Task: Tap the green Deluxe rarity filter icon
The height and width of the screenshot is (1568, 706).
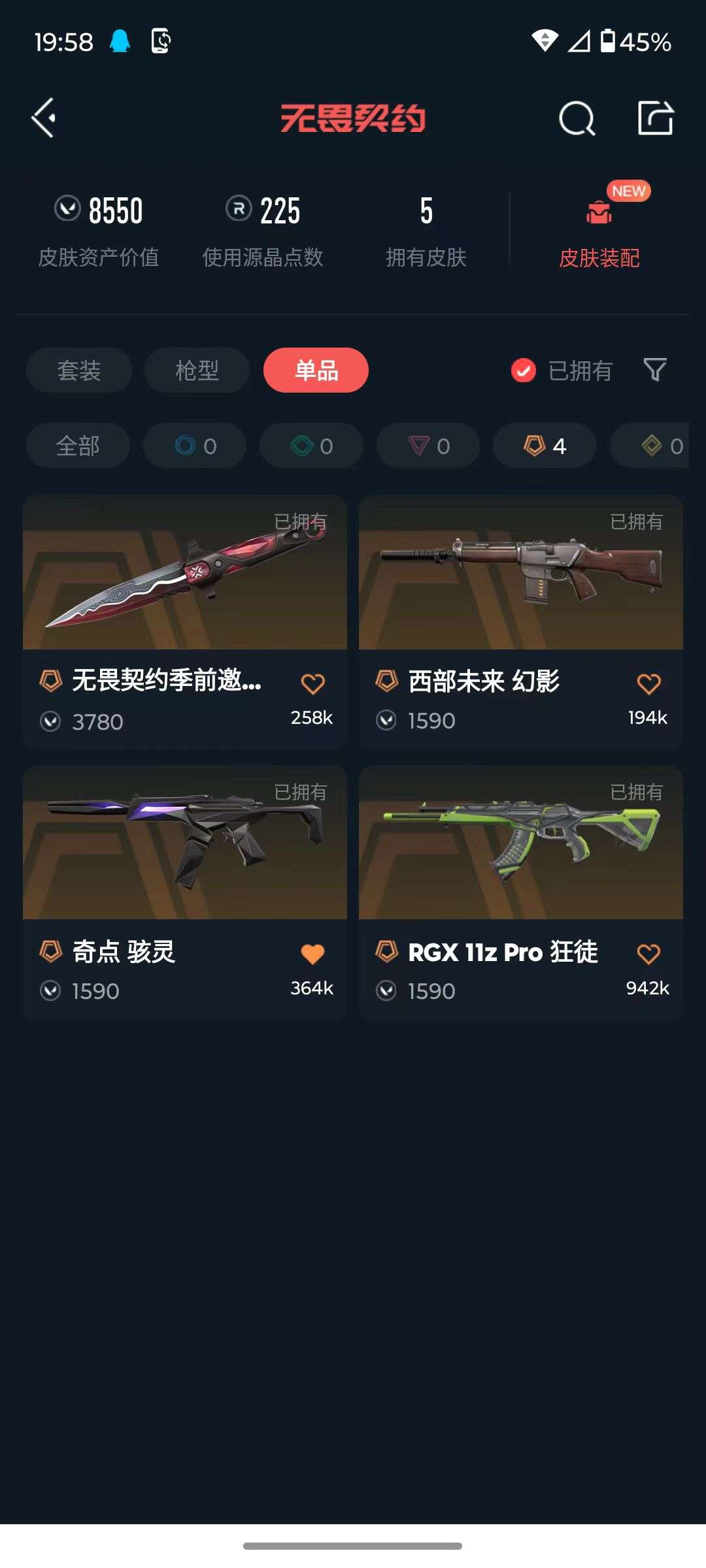Action: [311, 445]
